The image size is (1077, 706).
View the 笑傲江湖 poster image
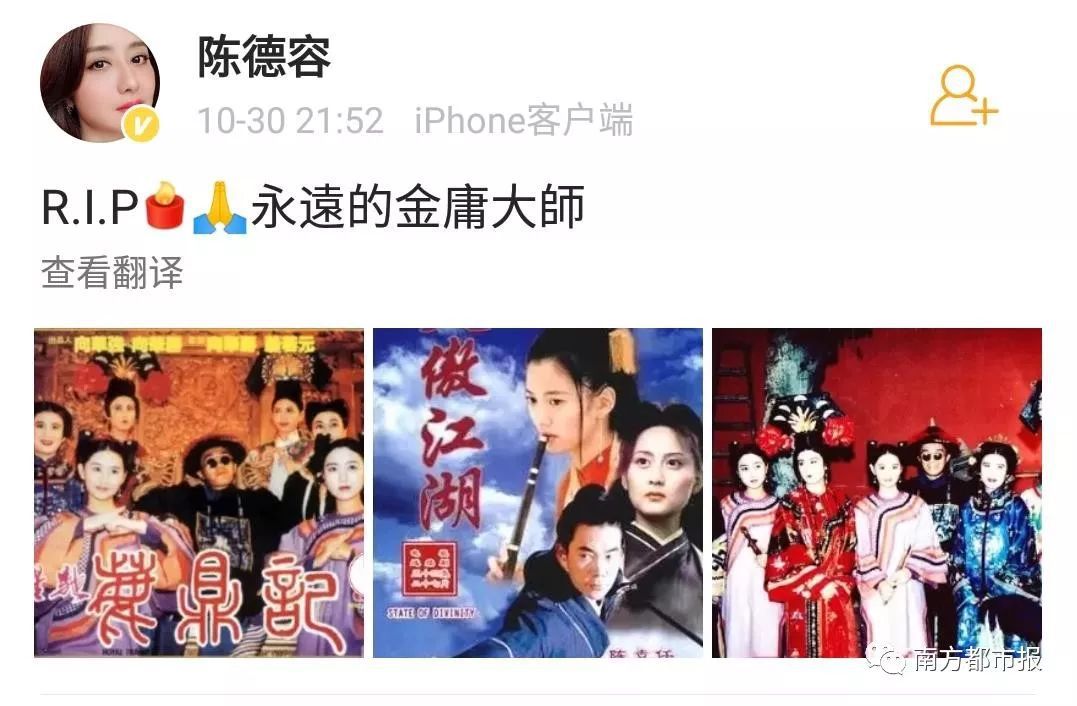coord(538,492)
